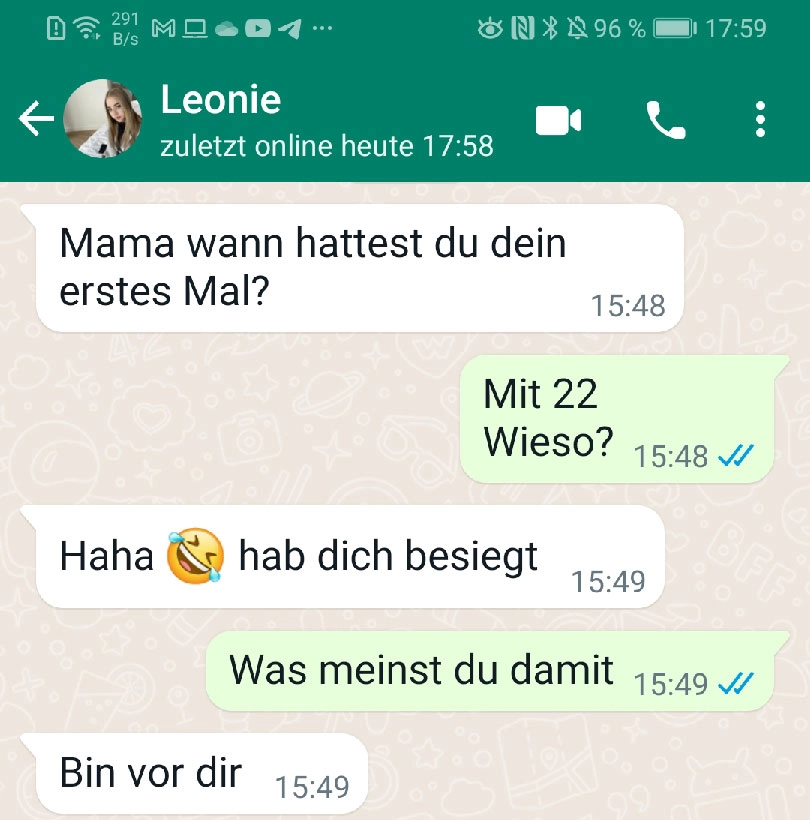This screenshot has width=810, height=820.
Task: Open the overflow menu
Action: point(760,120)
